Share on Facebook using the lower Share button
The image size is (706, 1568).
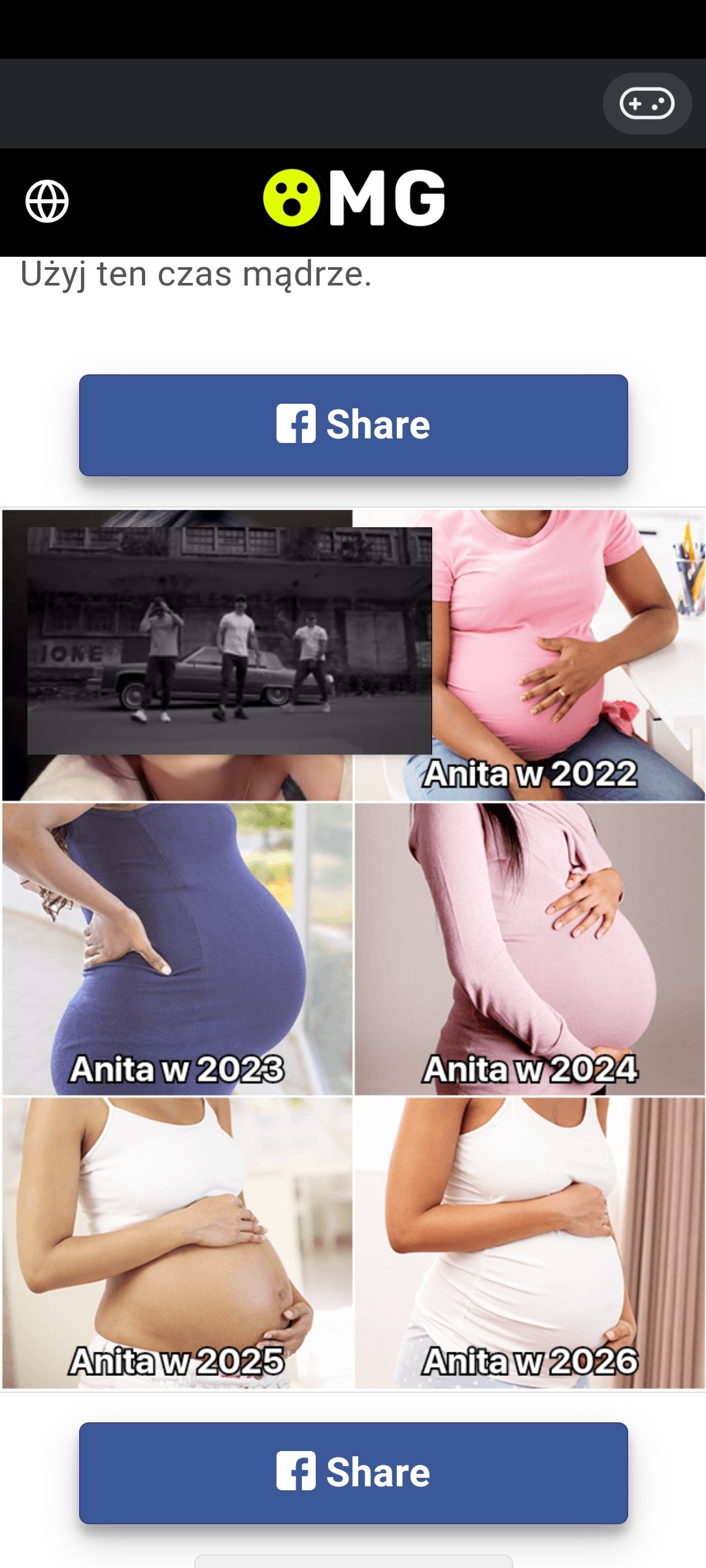(x=354, y=1473)
